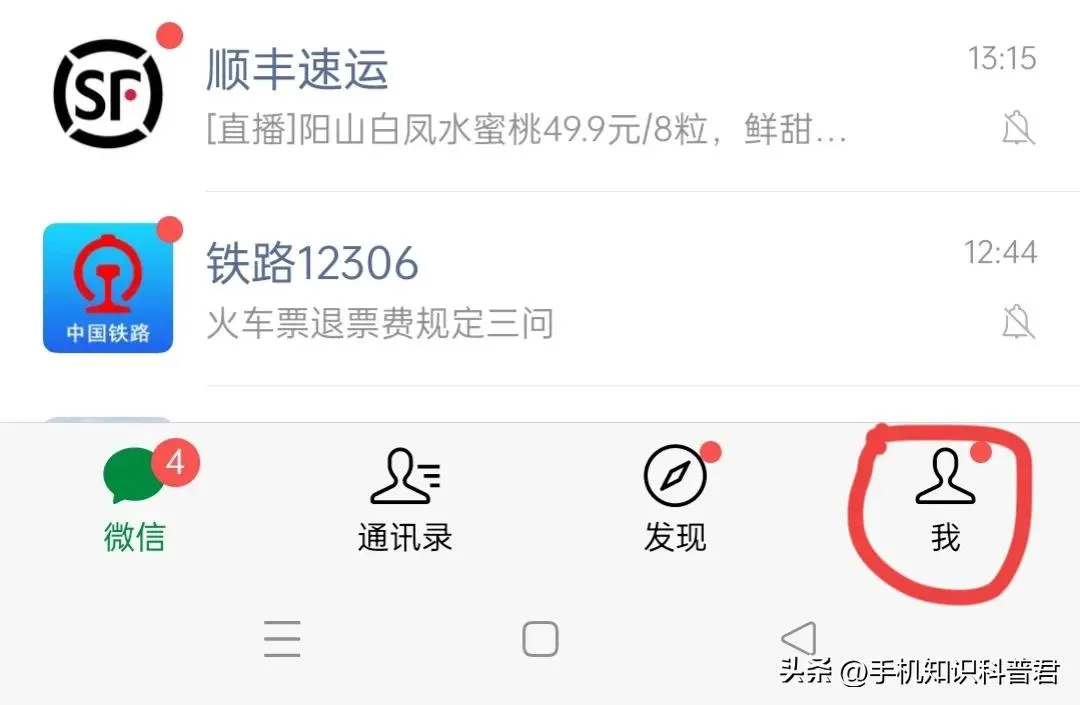Switch to the 微信 chats tab
Viewport: 1080px width, 705px height.
[x=135, y=500]
